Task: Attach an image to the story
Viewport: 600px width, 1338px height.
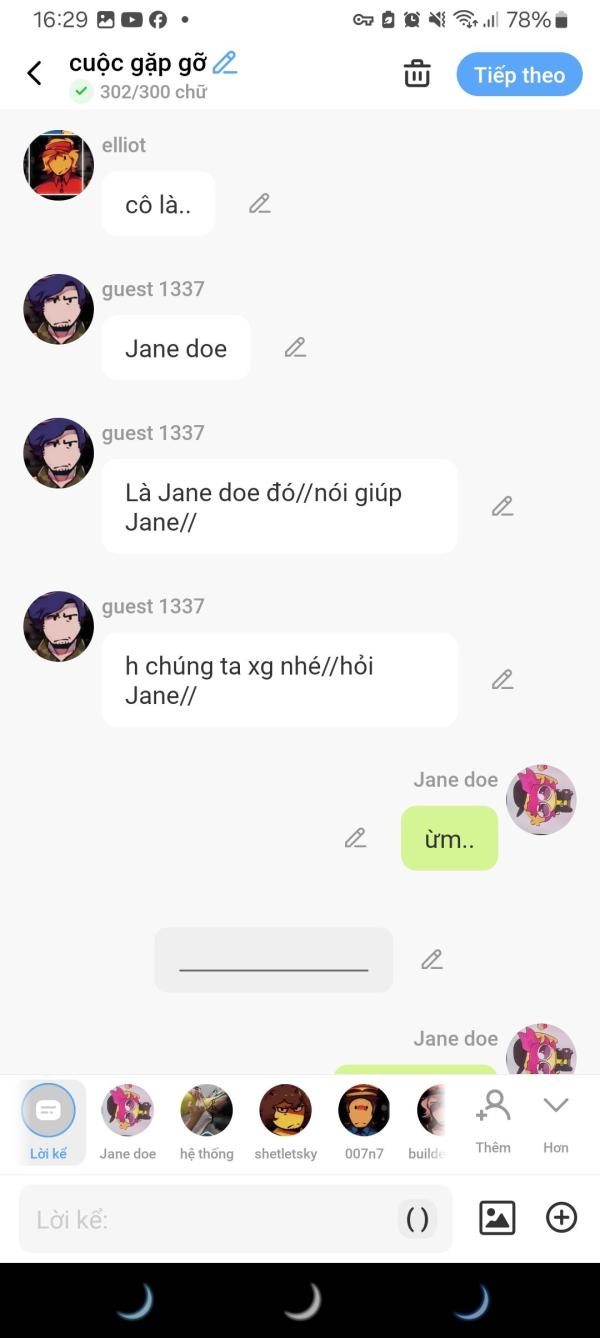Action: click(497, 1218)
